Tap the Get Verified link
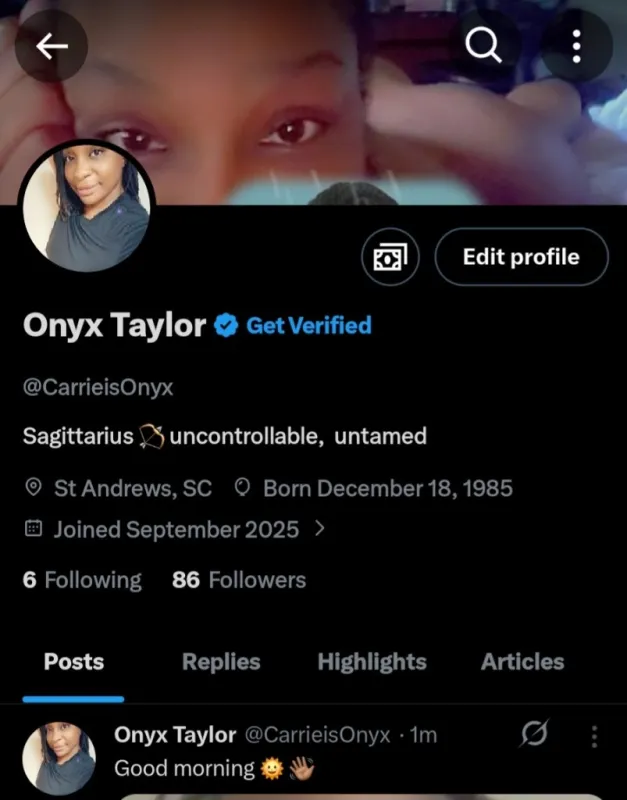Screen dimensions: 627x800 (309, 326)
